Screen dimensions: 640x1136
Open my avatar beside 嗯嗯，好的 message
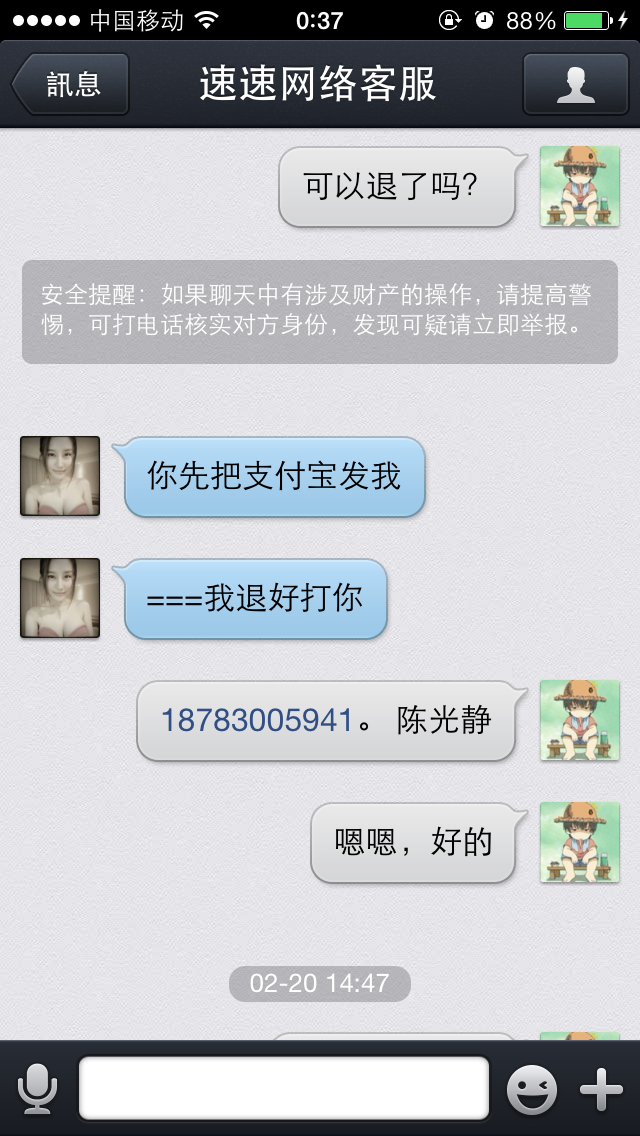coord(580,842)
